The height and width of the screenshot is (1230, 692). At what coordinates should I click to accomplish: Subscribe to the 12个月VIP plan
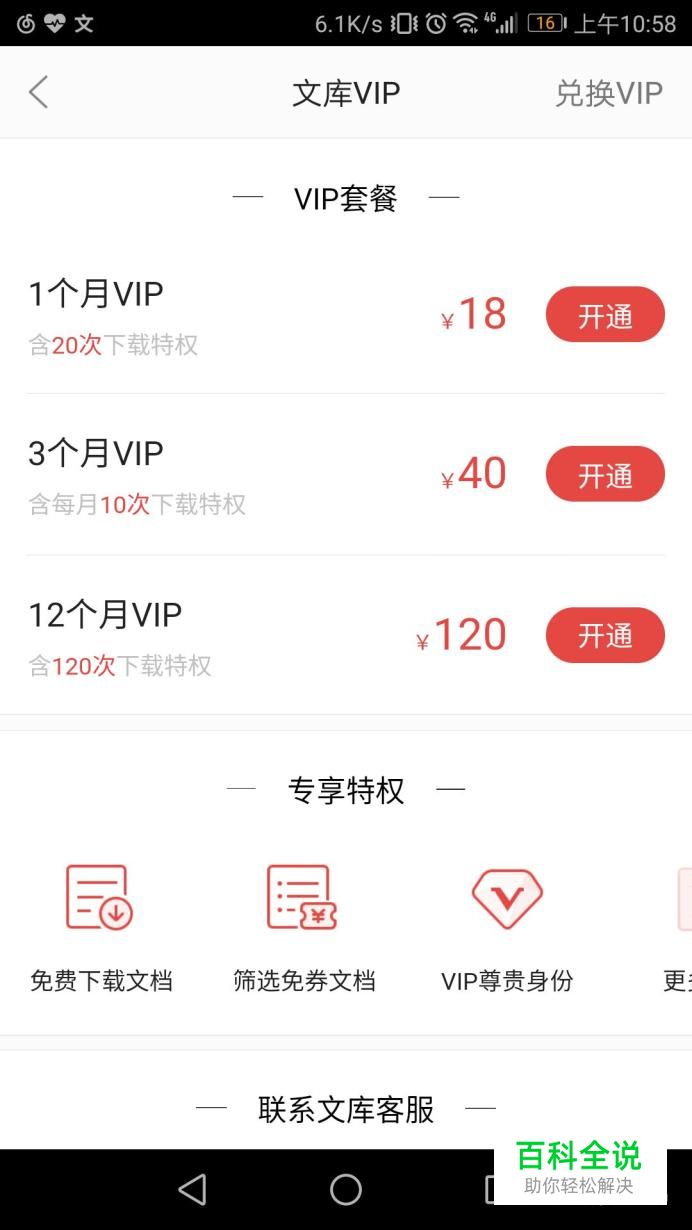click(x=605, y=635)
